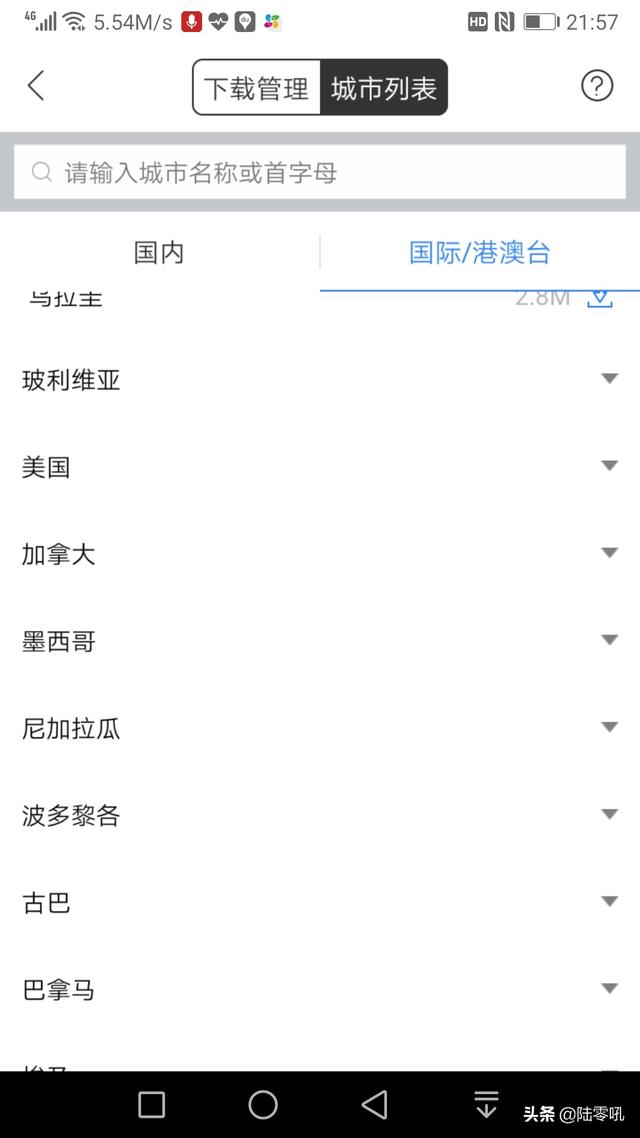The width and height of the screenshot is (640, 1138).
Task: Open the help question mark icon
Action: pos(597,86)
